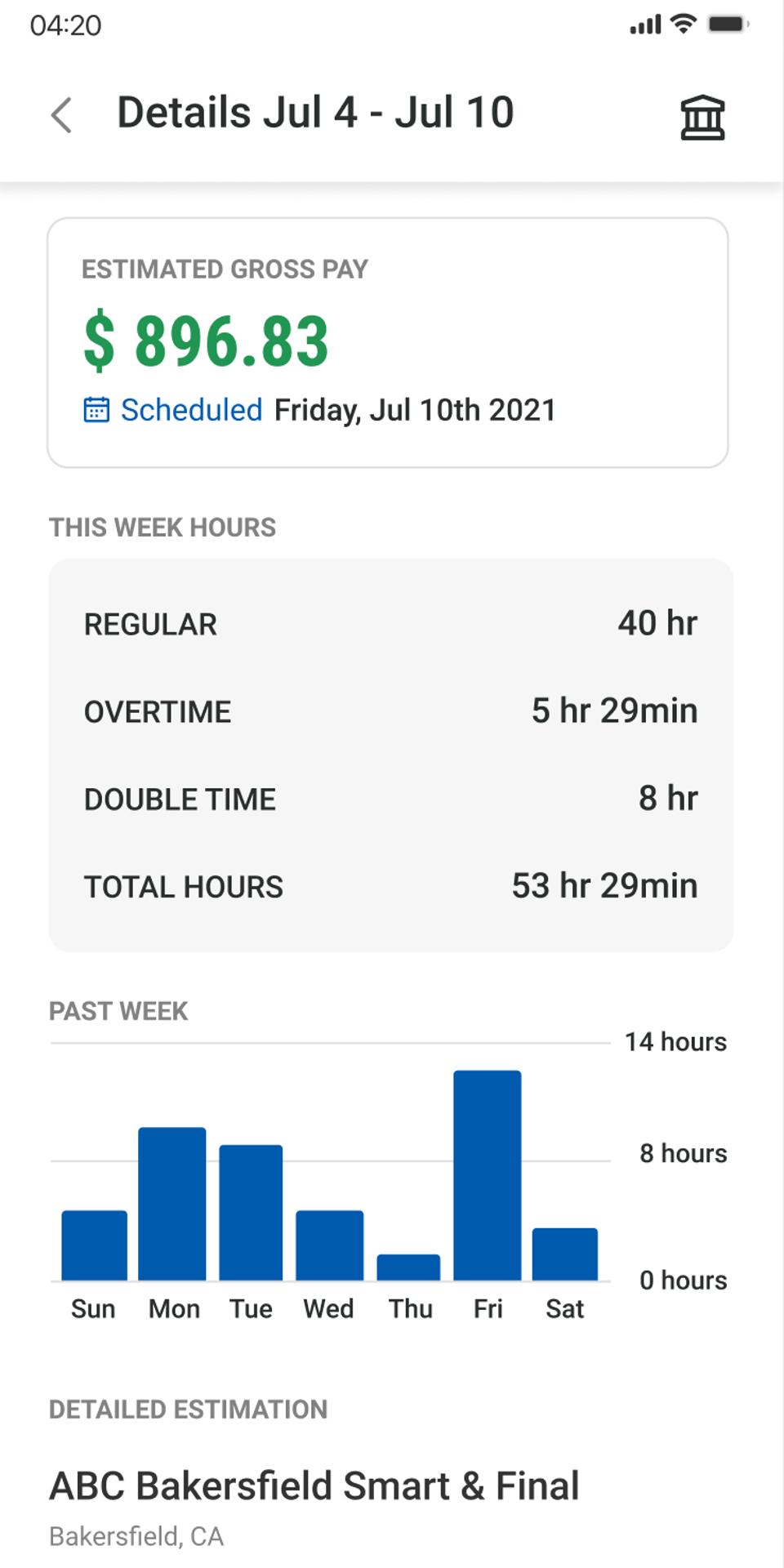Go back using the header arrow
This screenshot has height=1568, width=784.
(62, 114)
